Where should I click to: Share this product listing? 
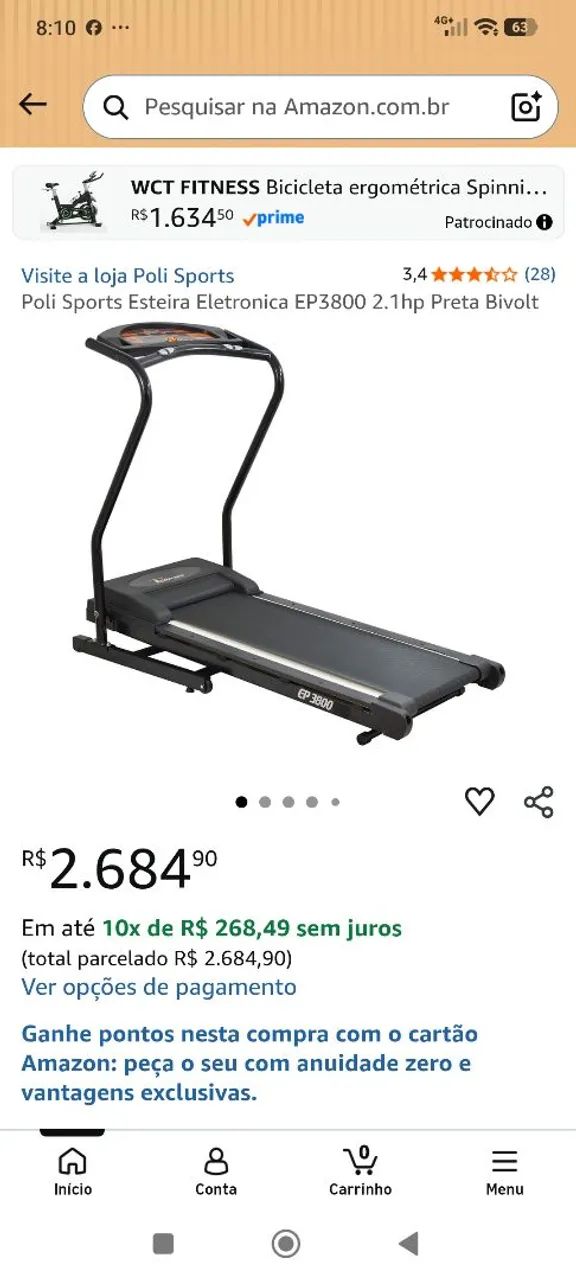539,801
